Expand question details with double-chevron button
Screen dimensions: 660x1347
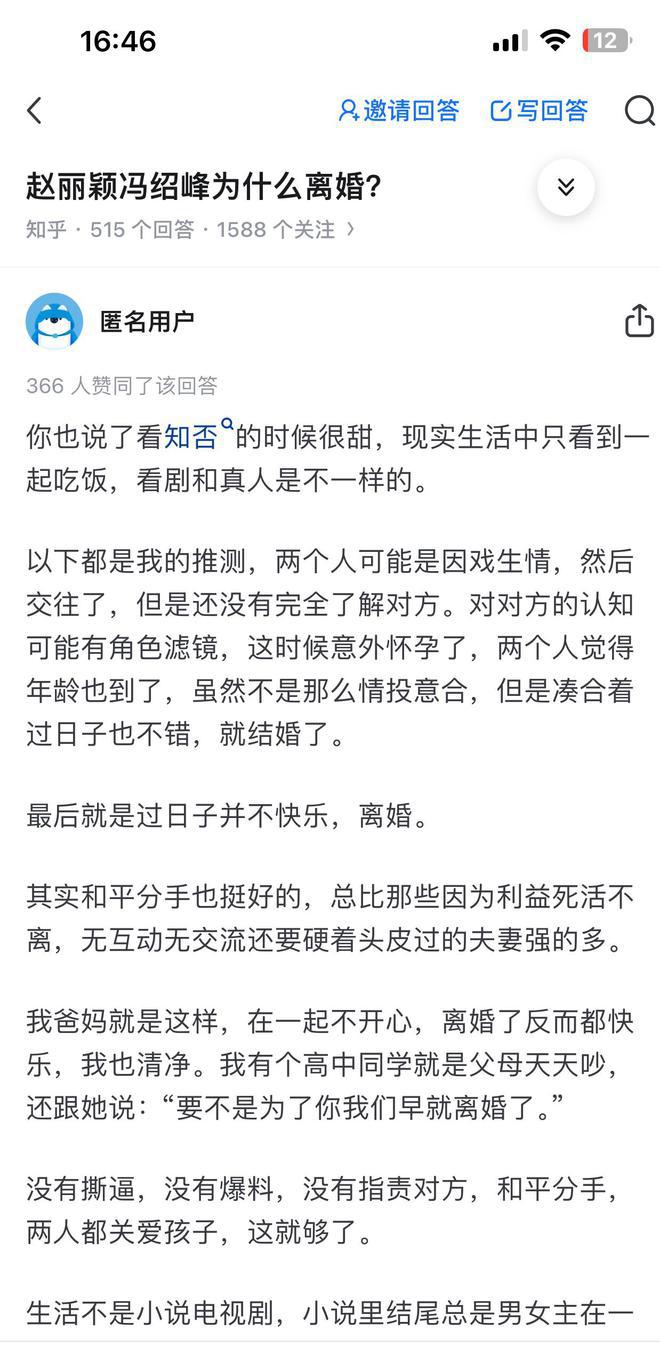click(x=566, y=188)
